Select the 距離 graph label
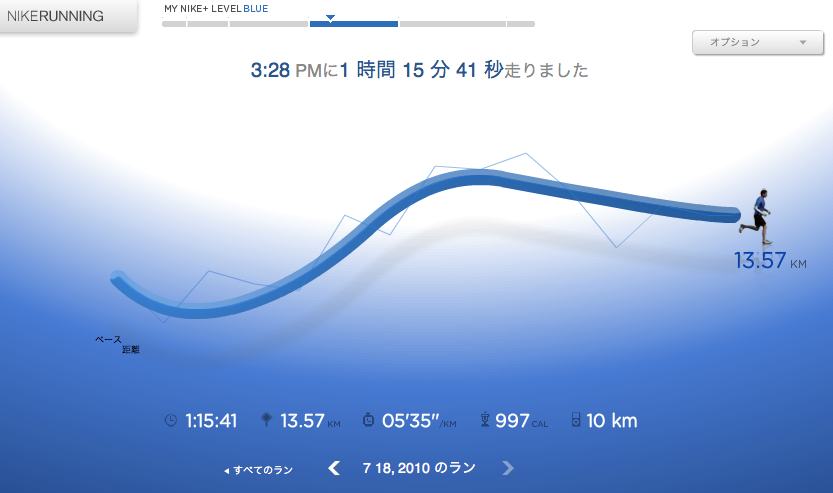833x493 pixels. pyautogui.click(x=131, y=350)
